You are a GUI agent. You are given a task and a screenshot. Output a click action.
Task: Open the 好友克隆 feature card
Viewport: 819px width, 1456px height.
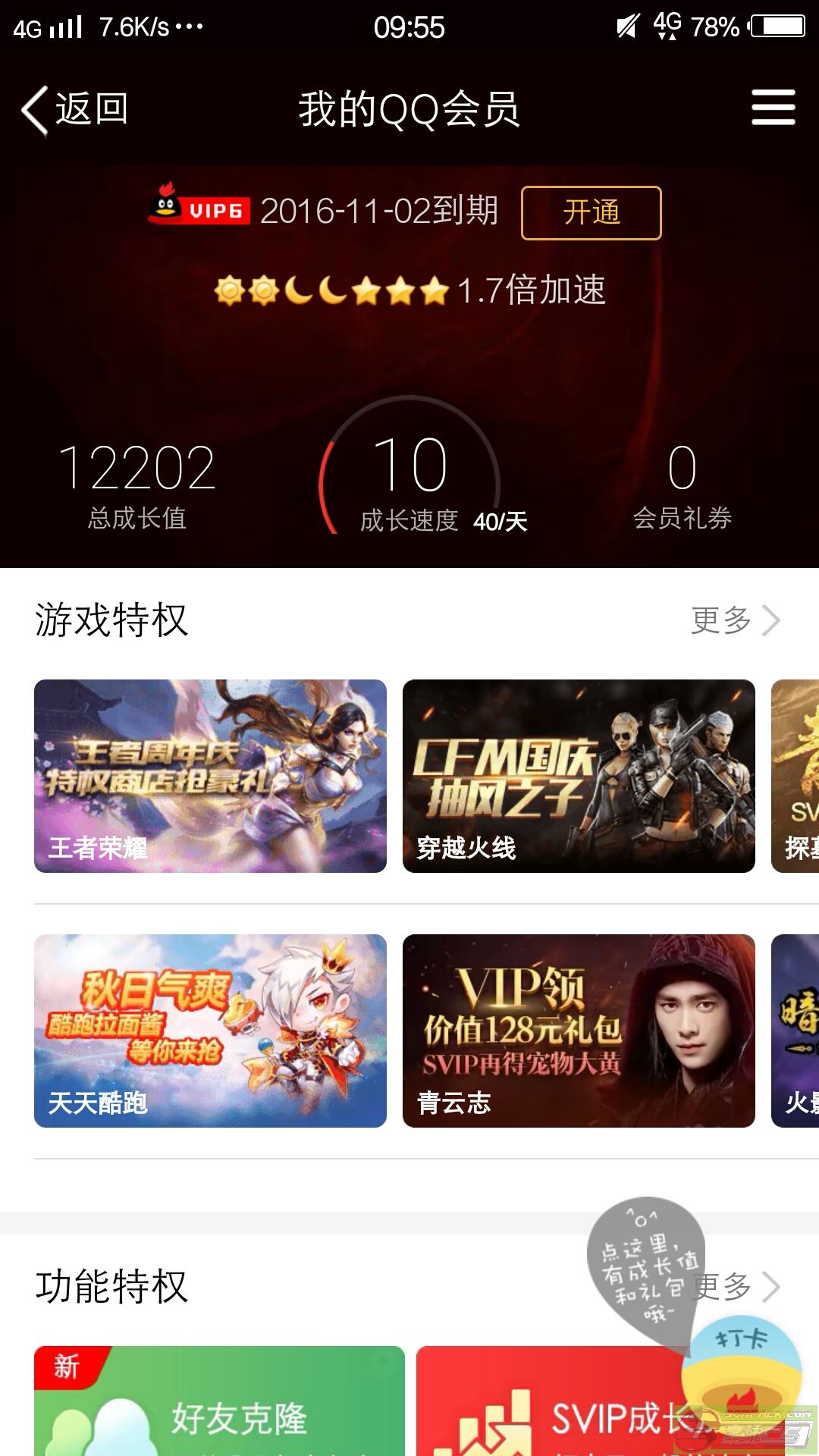point(219,1401)
